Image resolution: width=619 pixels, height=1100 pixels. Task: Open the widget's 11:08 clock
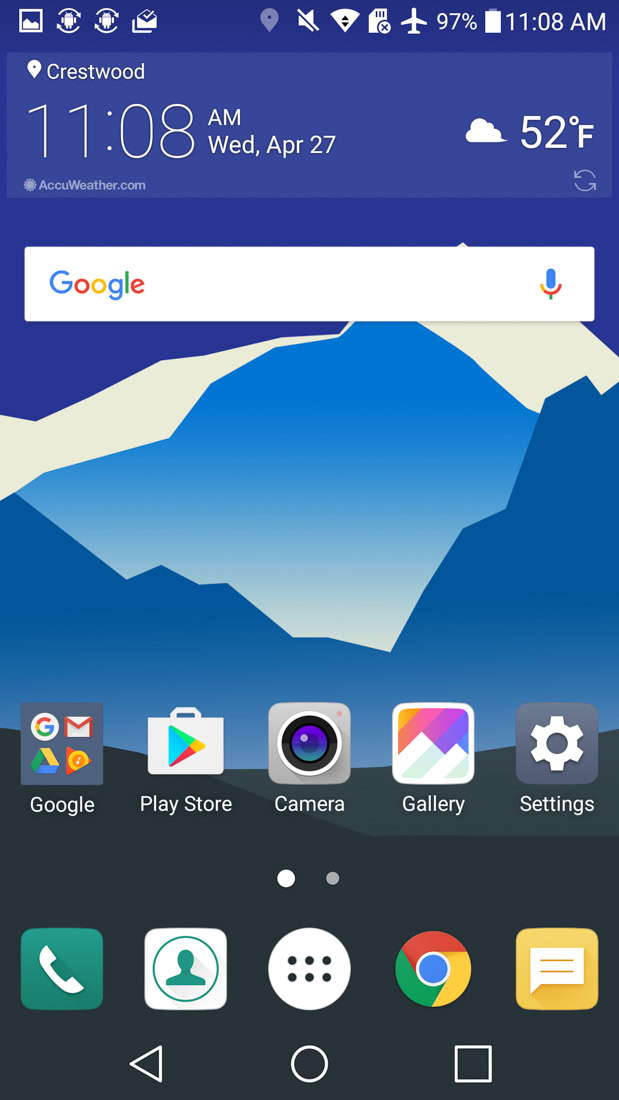pyautogui.click(x=110, y=131)
